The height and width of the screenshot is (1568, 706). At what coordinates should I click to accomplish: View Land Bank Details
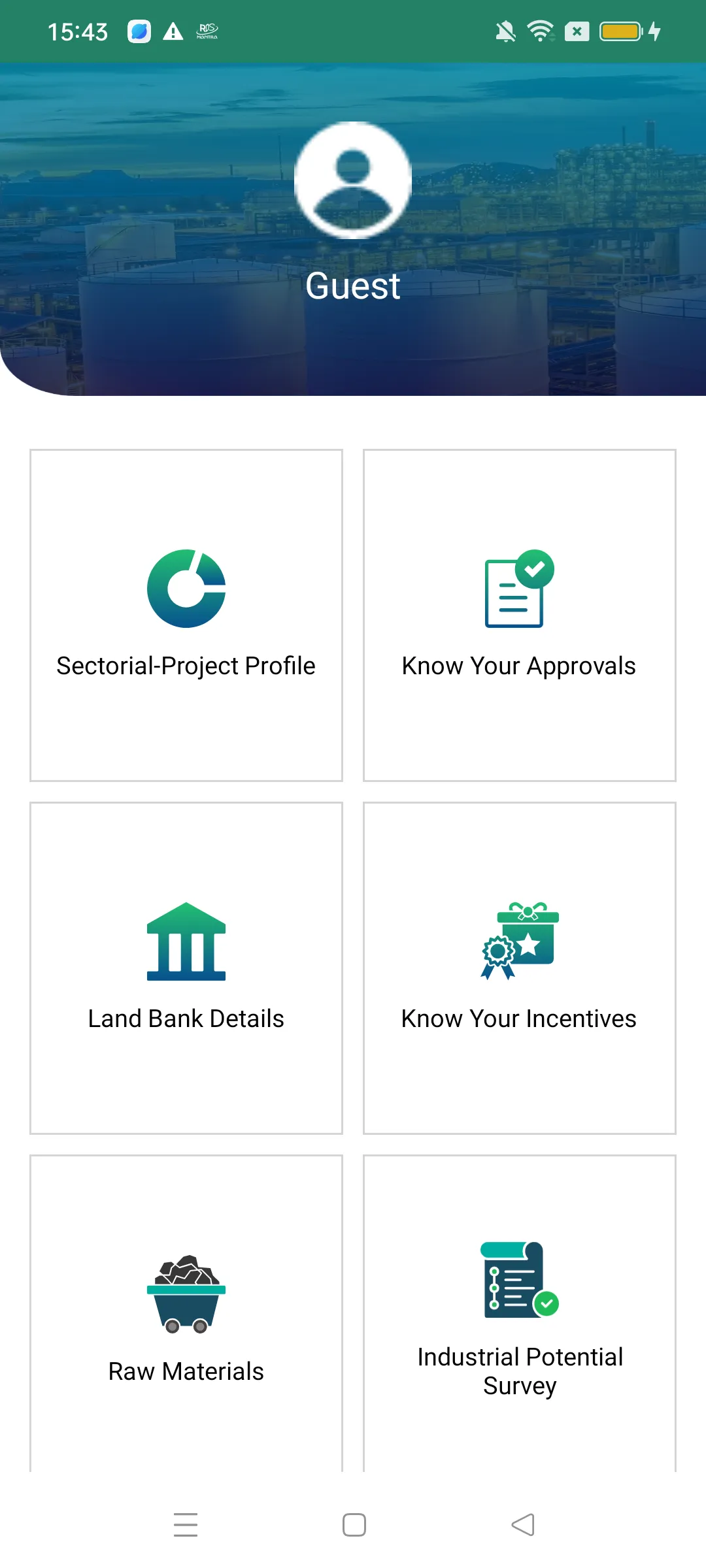point(186,968)
